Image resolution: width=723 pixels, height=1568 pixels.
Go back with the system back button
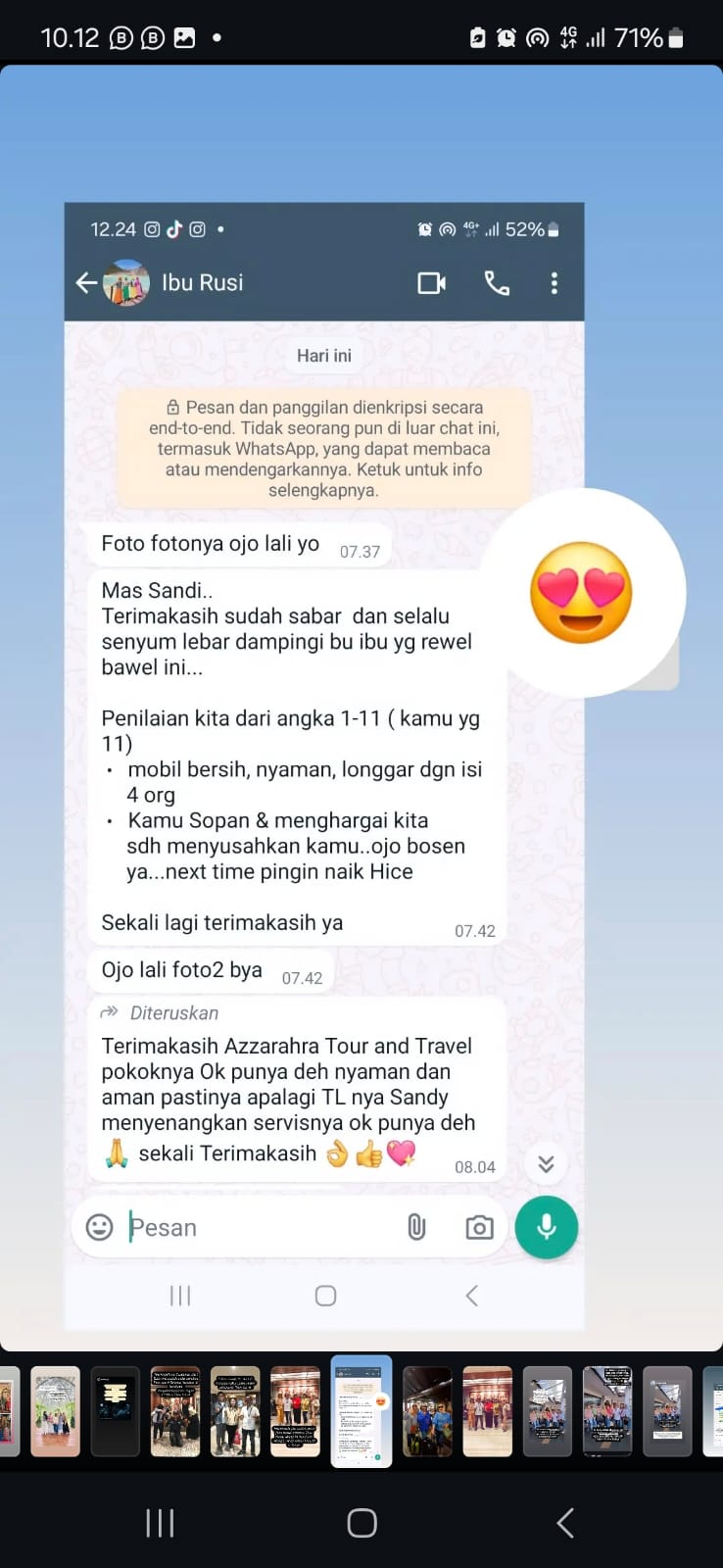click(x=564, y=1523)
